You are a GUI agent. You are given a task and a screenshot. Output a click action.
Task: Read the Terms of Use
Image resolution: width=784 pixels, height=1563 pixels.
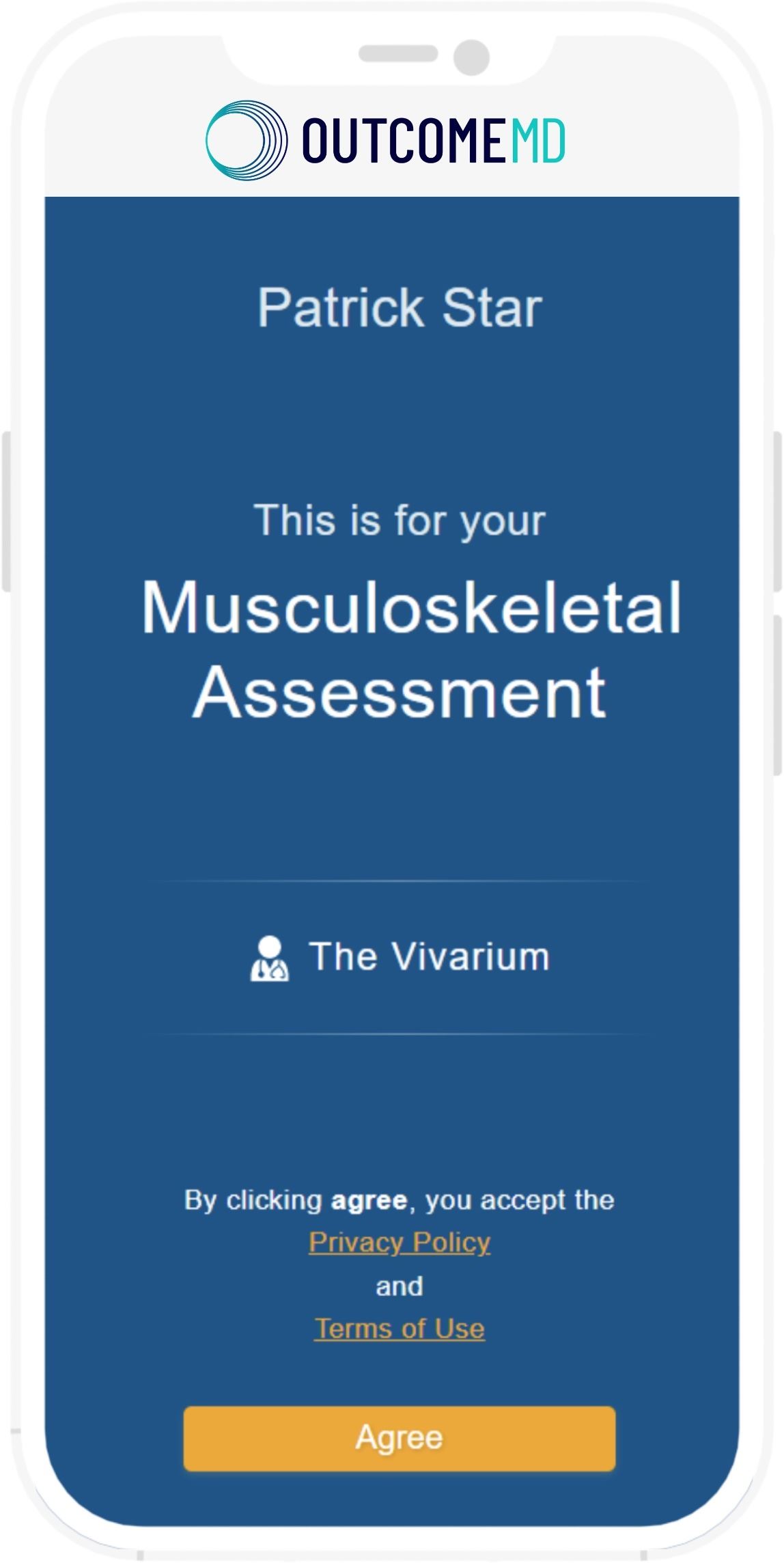coord(400,1329)
